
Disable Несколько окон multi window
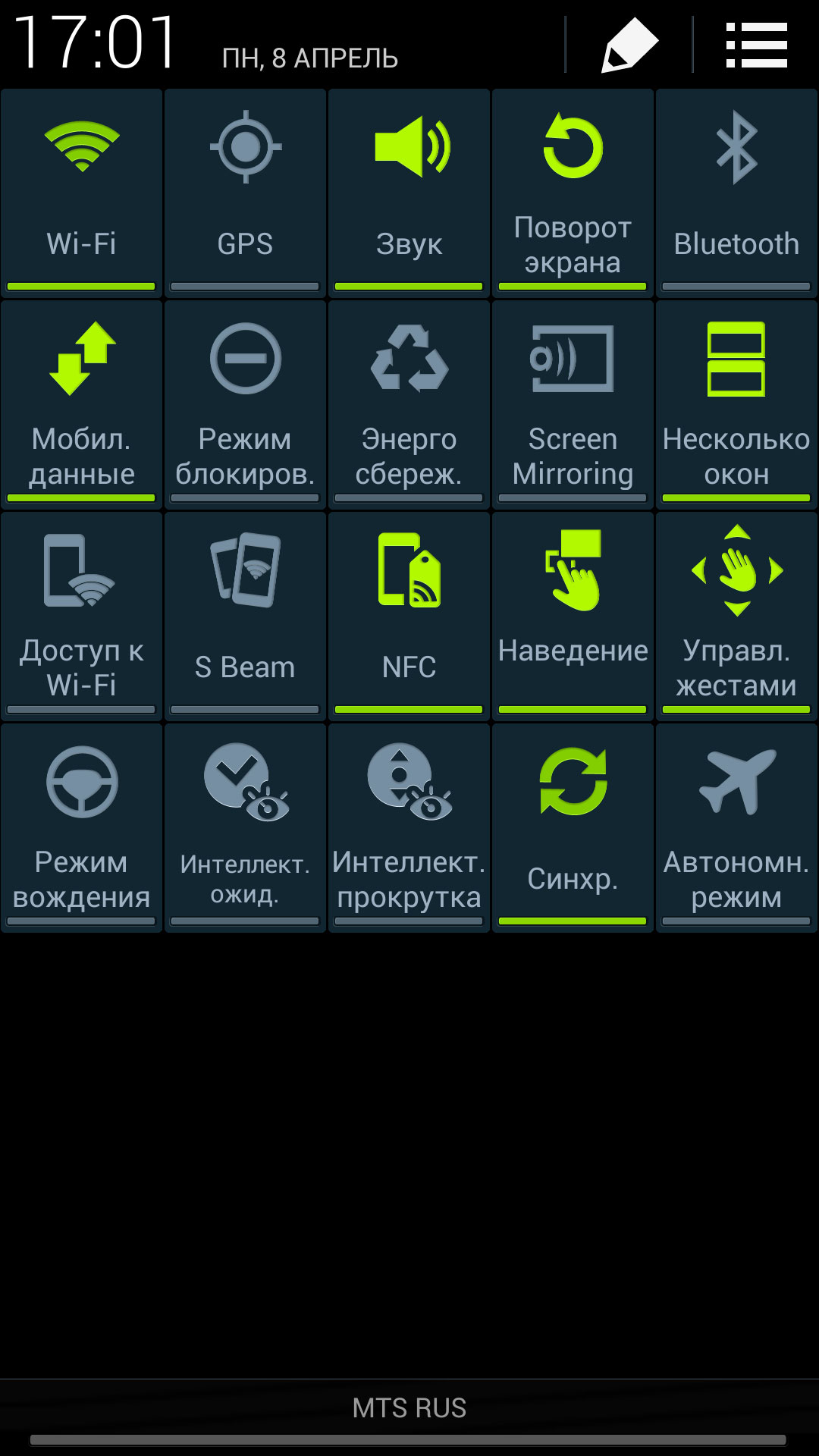pos(736,404)
